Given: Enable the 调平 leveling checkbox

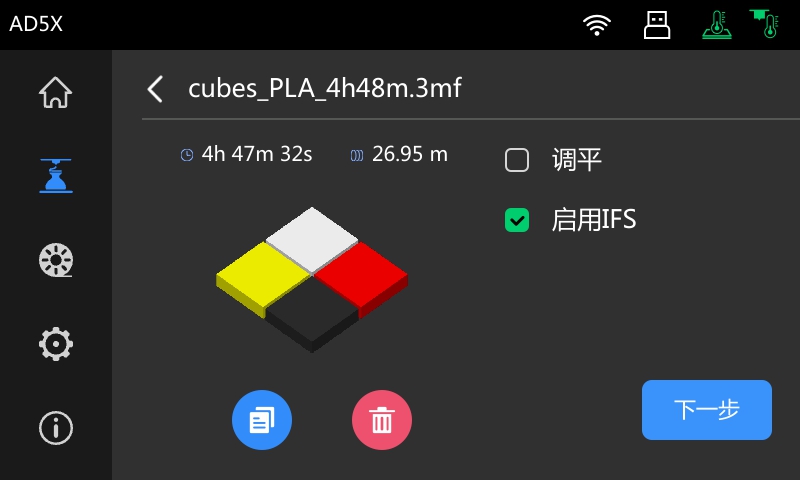Looking at the screenshot, I should tap(517, 160).
